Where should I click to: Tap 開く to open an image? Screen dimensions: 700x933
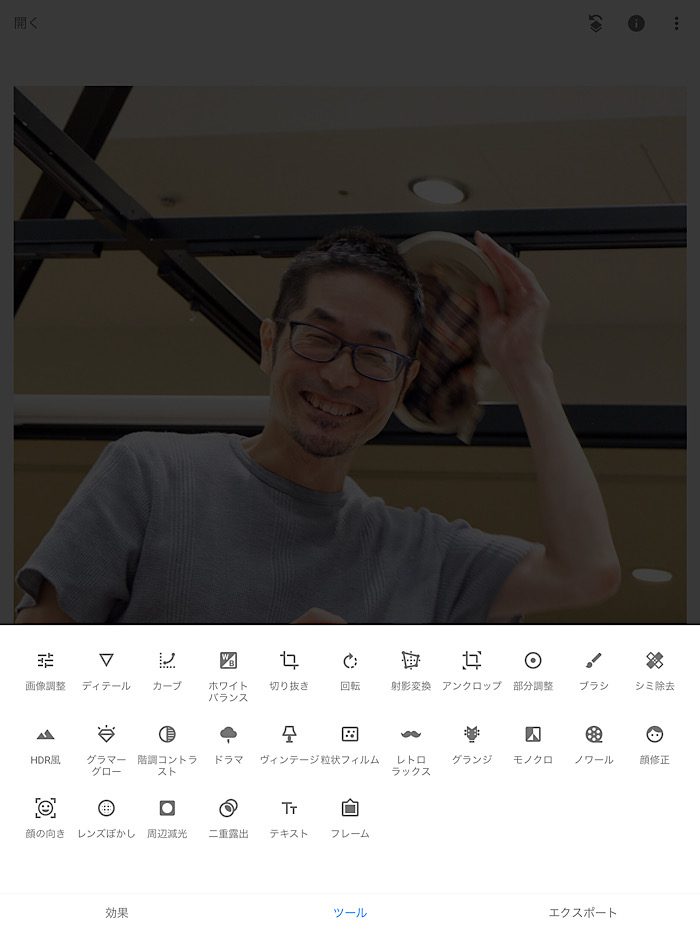click(x=26, y=23)
